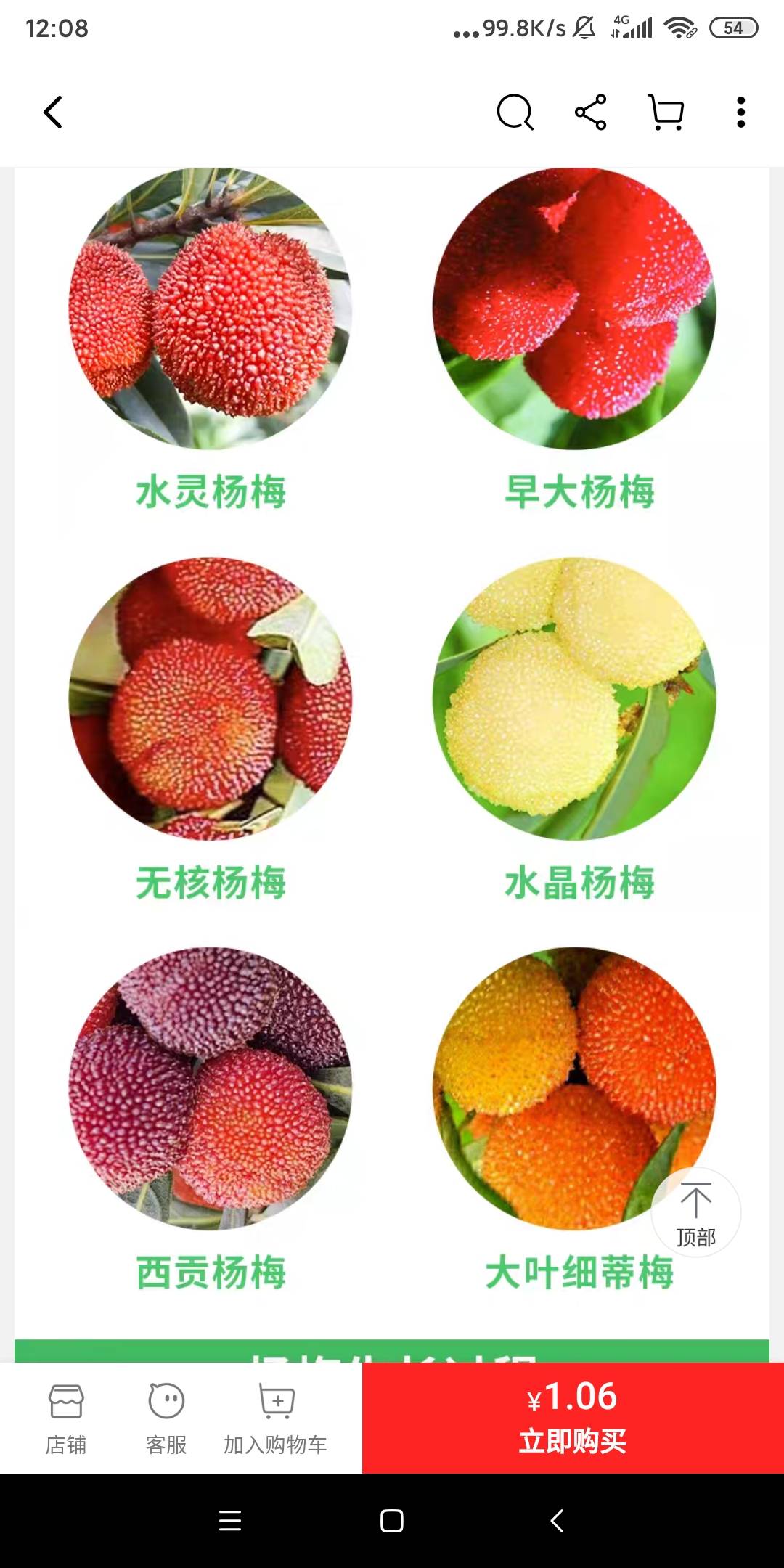Contact 客服 customer service

pos(166,1418)
